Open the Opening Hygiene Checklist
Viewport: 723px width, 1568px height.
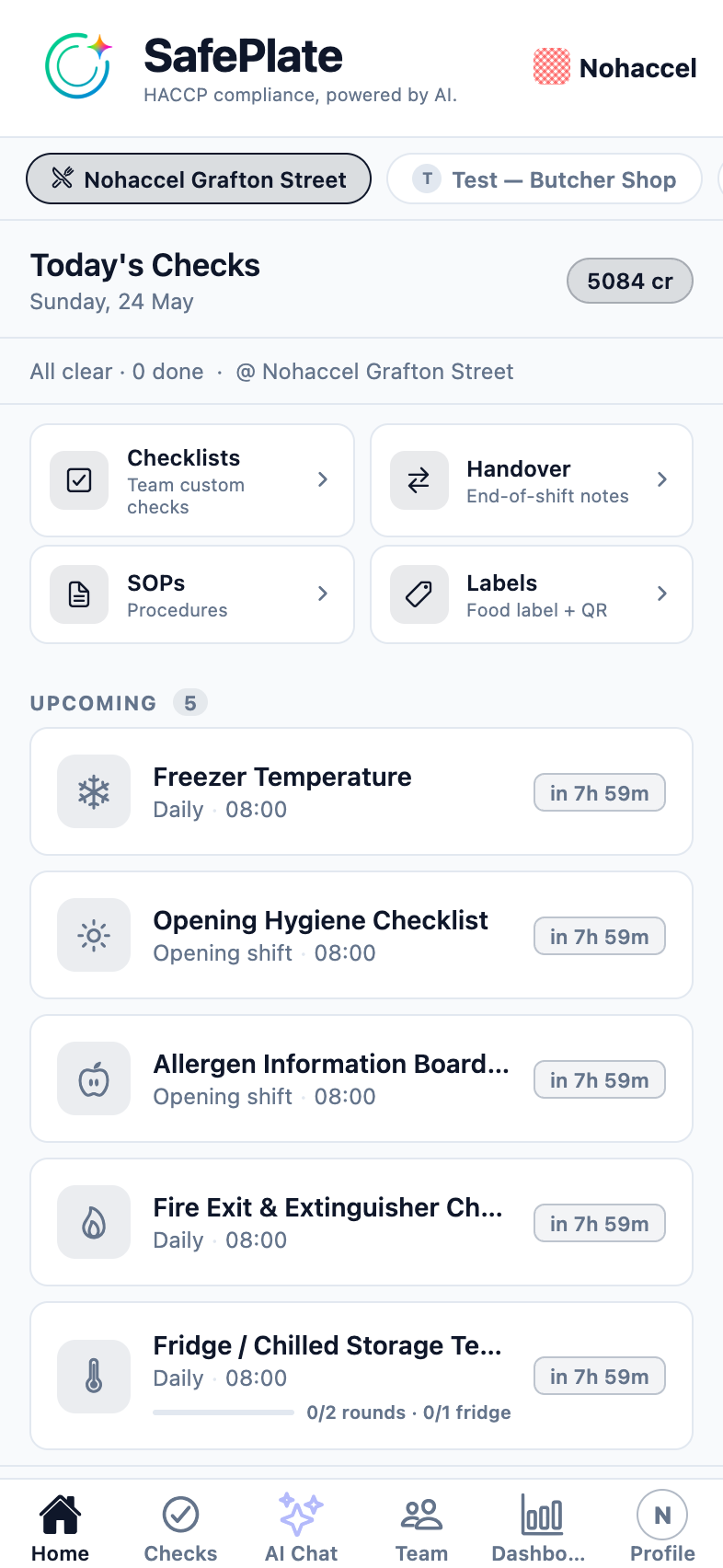[x=361, y=935]
